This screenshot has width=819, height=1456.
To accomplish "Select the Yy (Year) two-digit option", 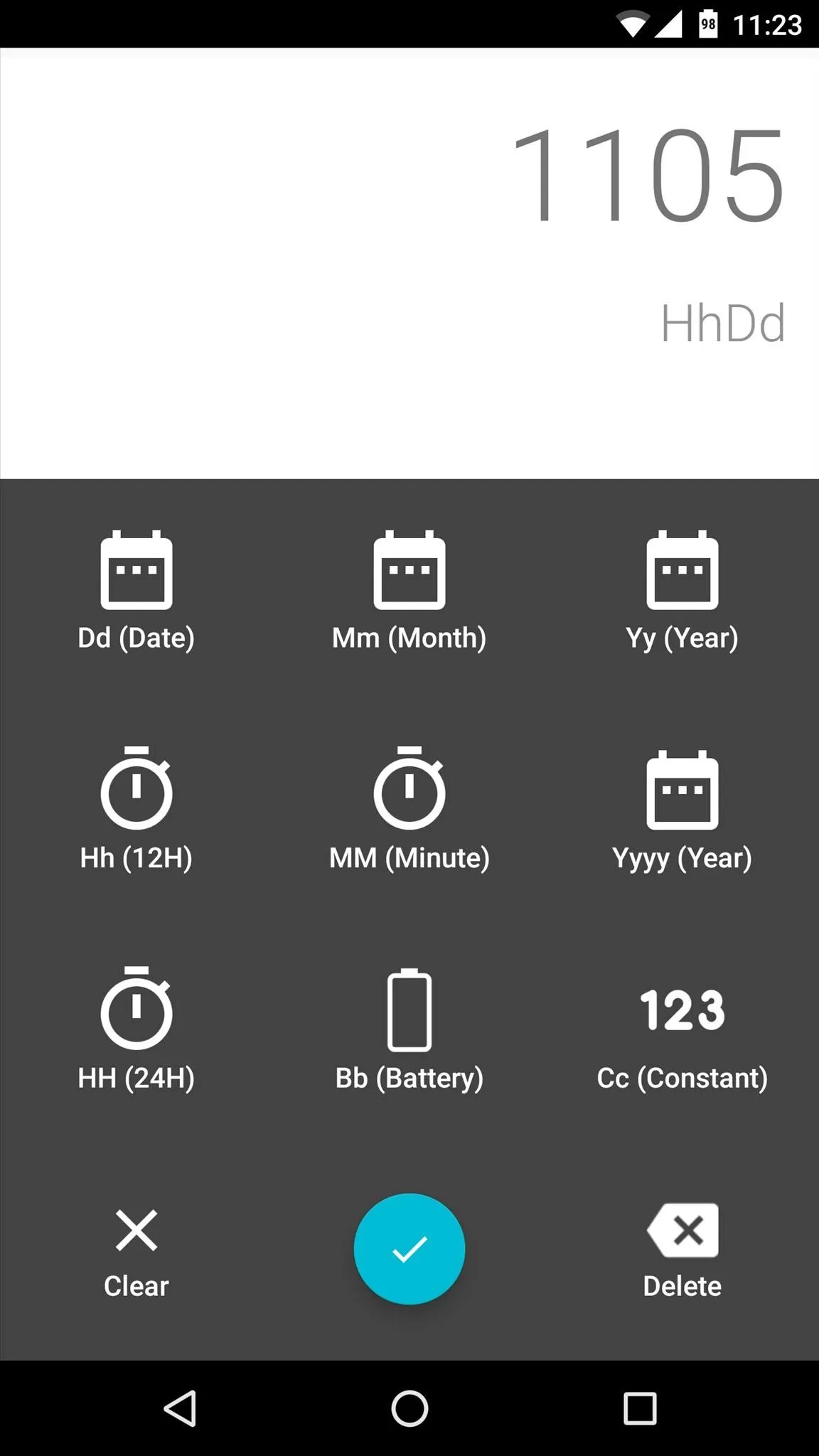I will (682, 591).
